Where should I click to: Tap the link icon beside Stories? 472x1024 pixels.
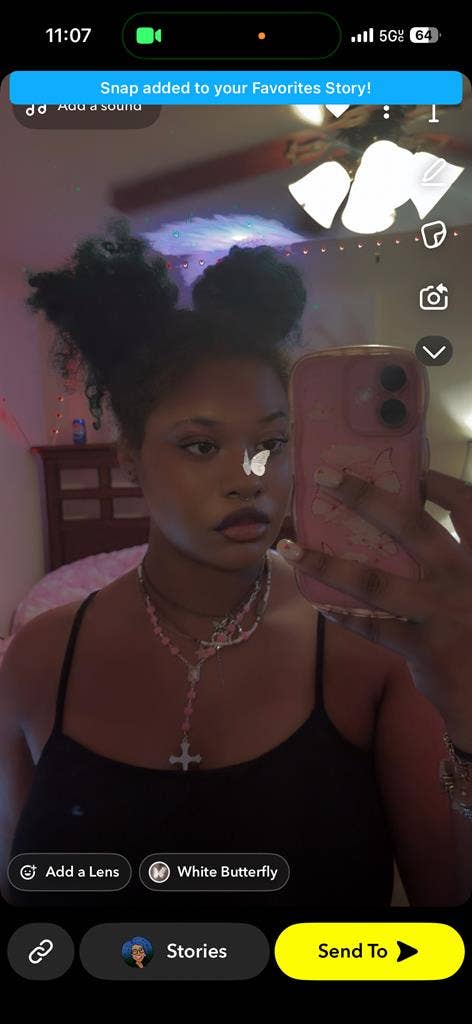[x=41, y=952]
